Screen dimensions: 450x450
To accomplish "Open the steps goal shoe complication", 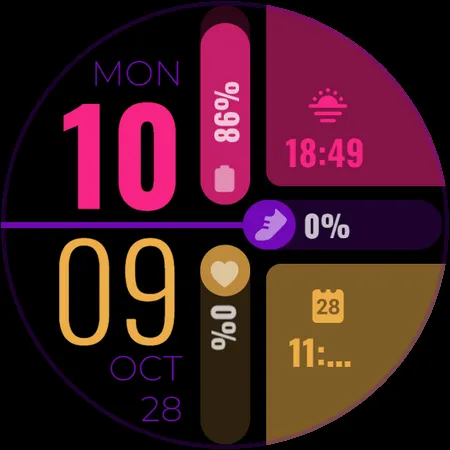I will [343, 225].
